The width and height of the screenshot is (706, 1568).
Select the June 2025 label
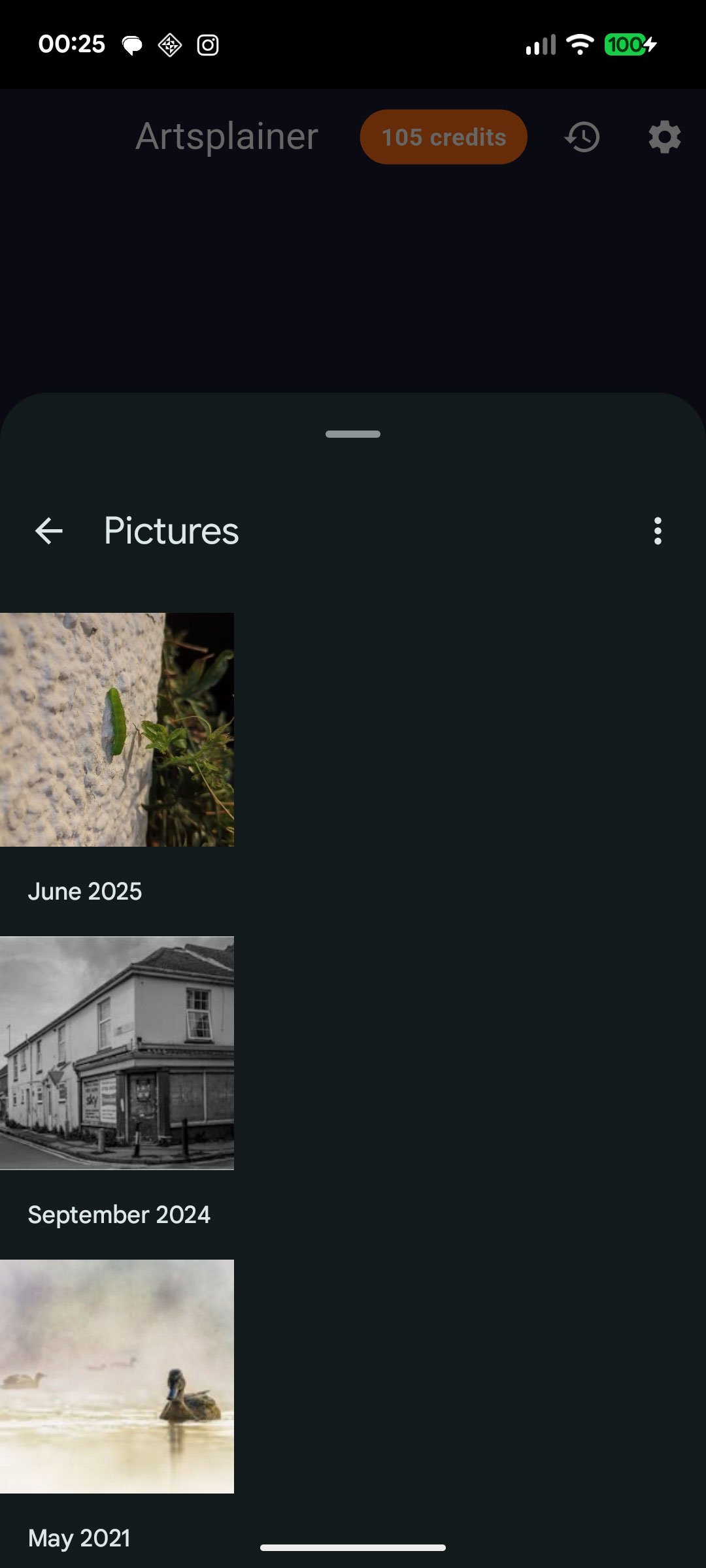[84, 890]
